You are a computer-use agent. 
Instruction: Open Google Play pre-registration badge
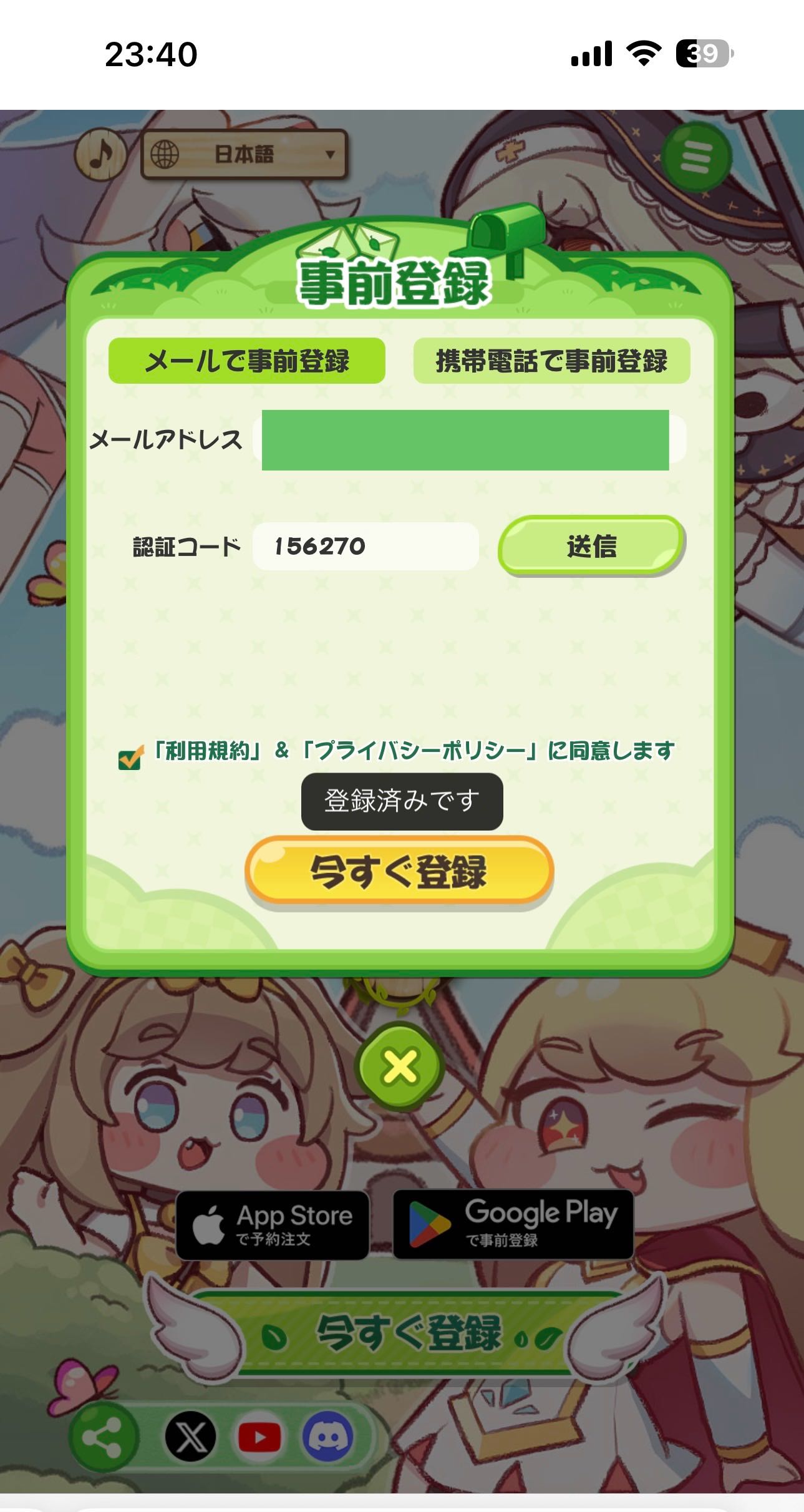pyautogui.click(x=513, y=1224)
